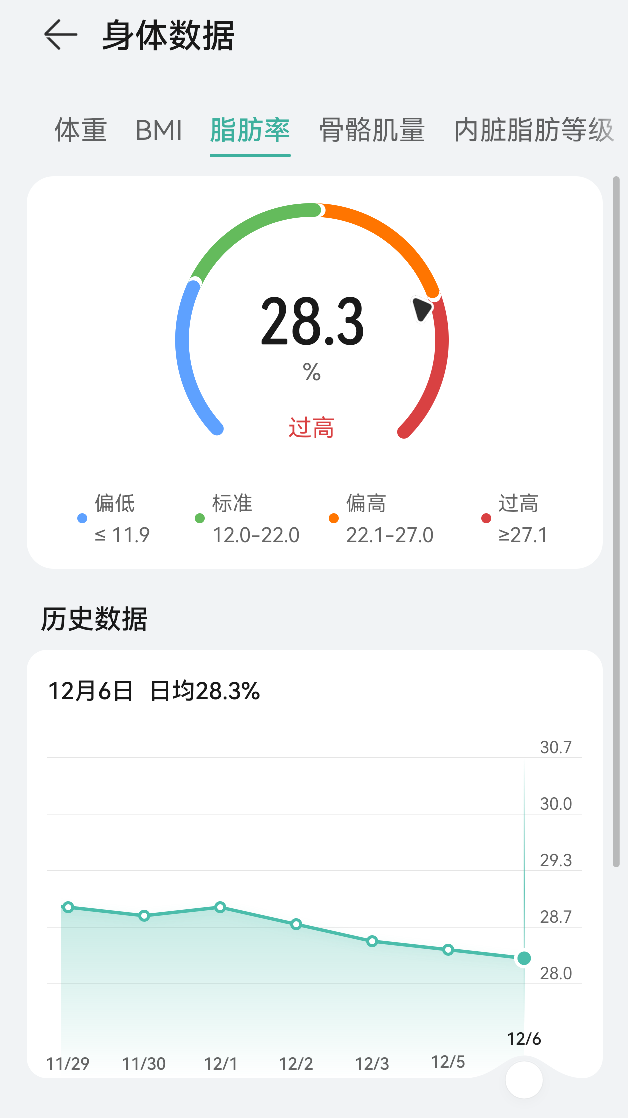Select the 11/29 data point on chart
Viewport: 628px width, 1118px height.
point(68,907)
